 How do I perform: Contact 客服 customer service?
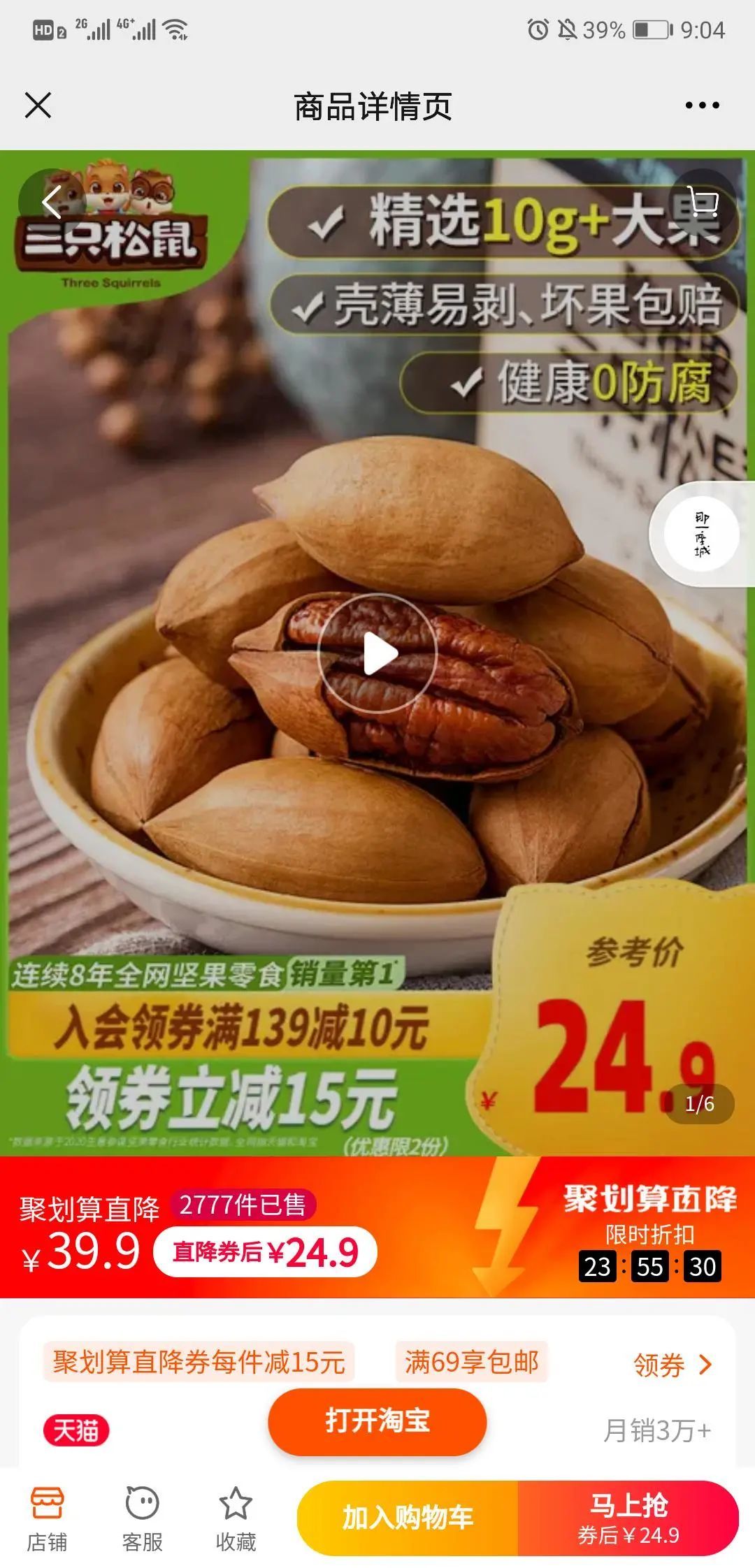point(142,1518)
